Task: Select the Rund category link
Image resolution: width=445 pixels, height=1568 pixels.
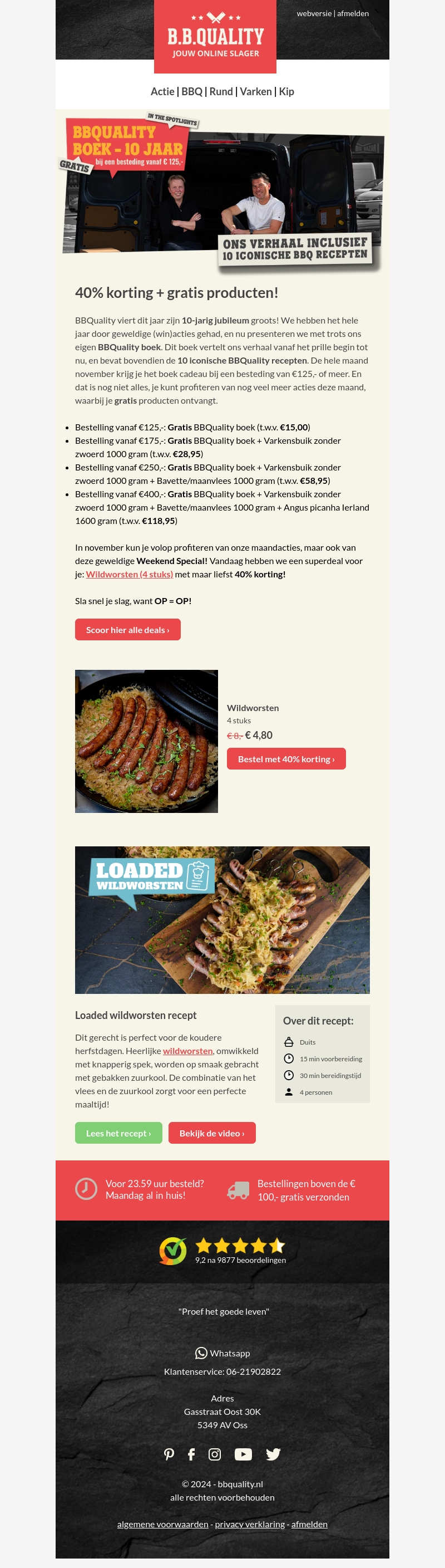Action: click(221, 91)
